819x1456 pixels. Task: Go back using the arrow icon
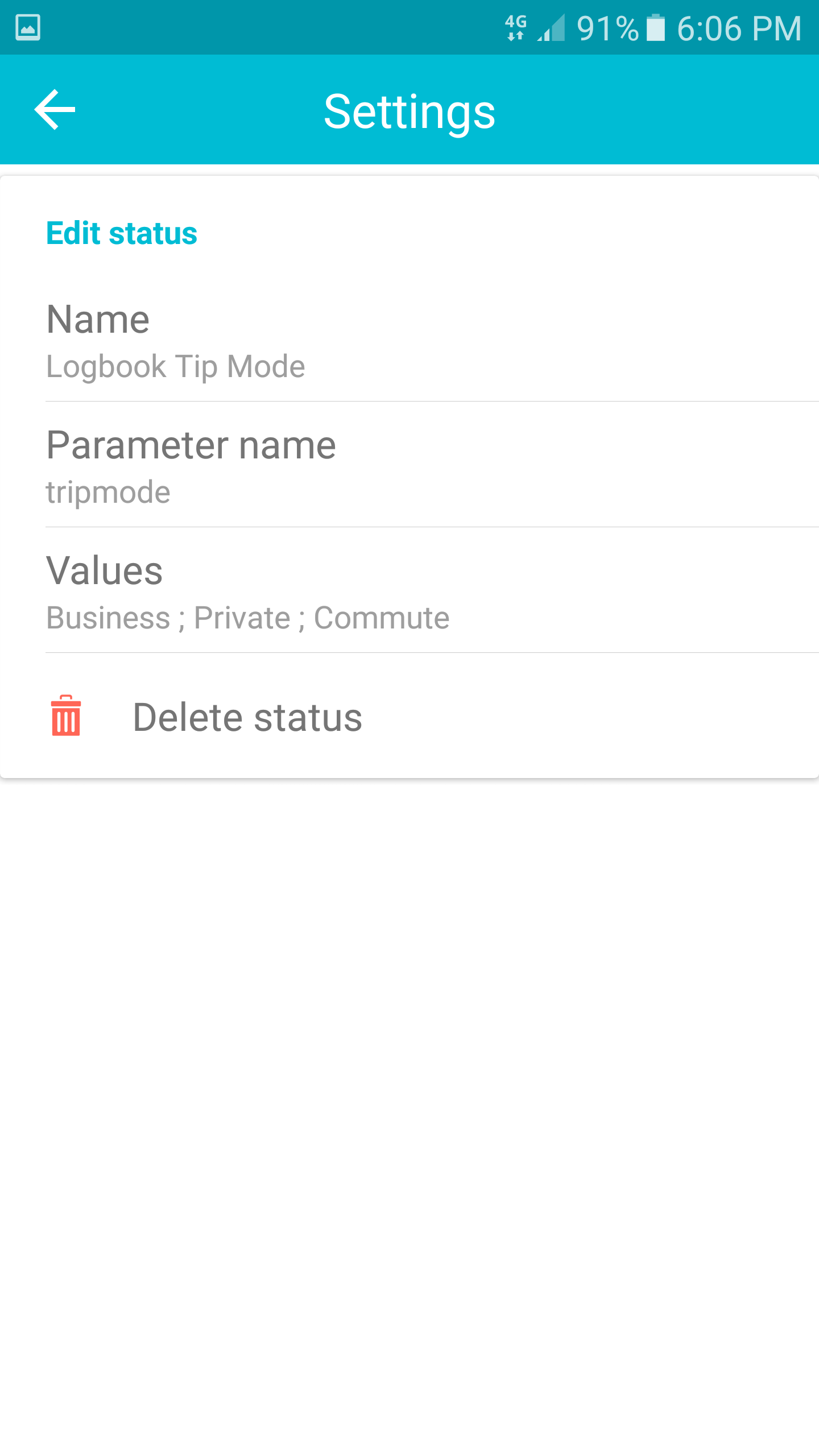pyautogui.click(x=55, y=110)
